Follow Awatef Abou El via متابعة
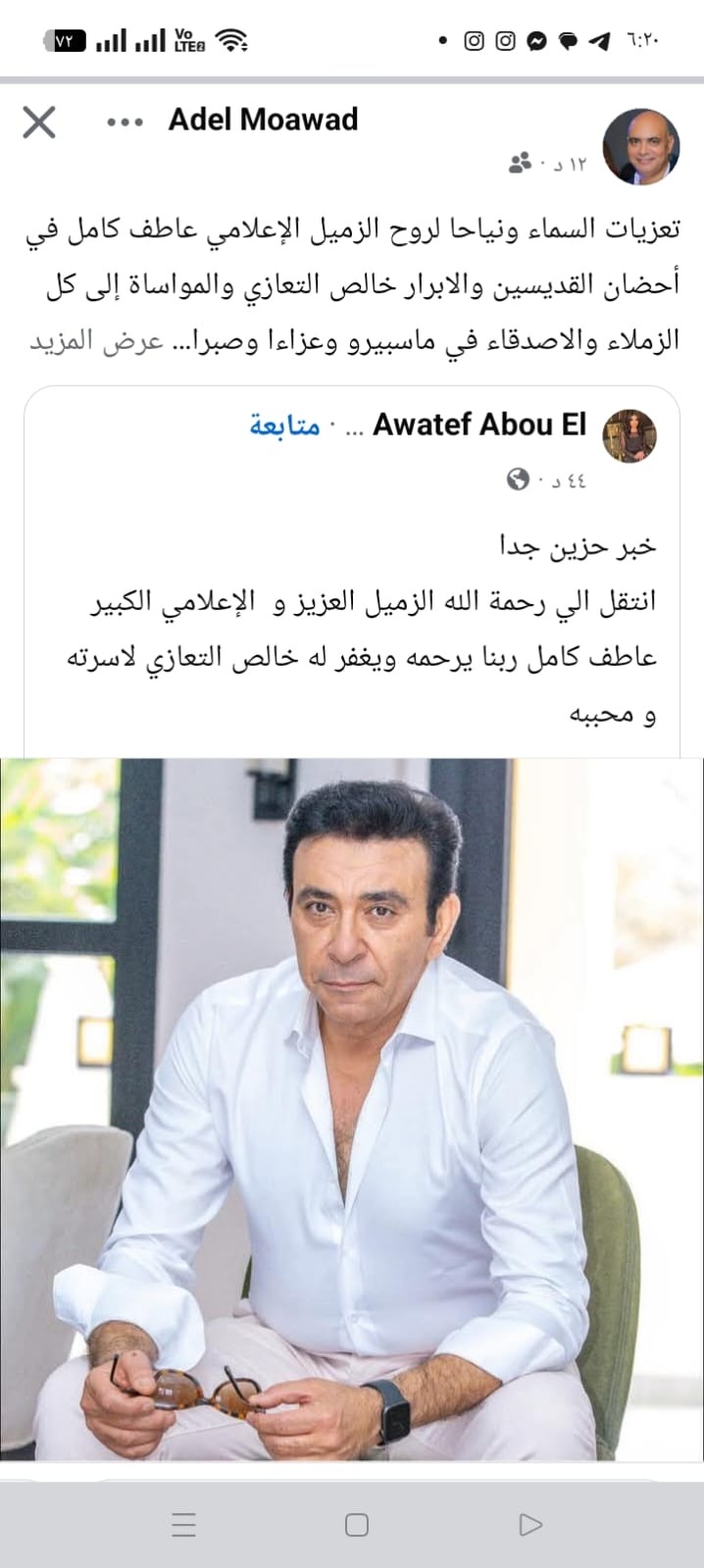This screenshot has width=704, height=1568. pyautogui.click(x=284, y=426)
